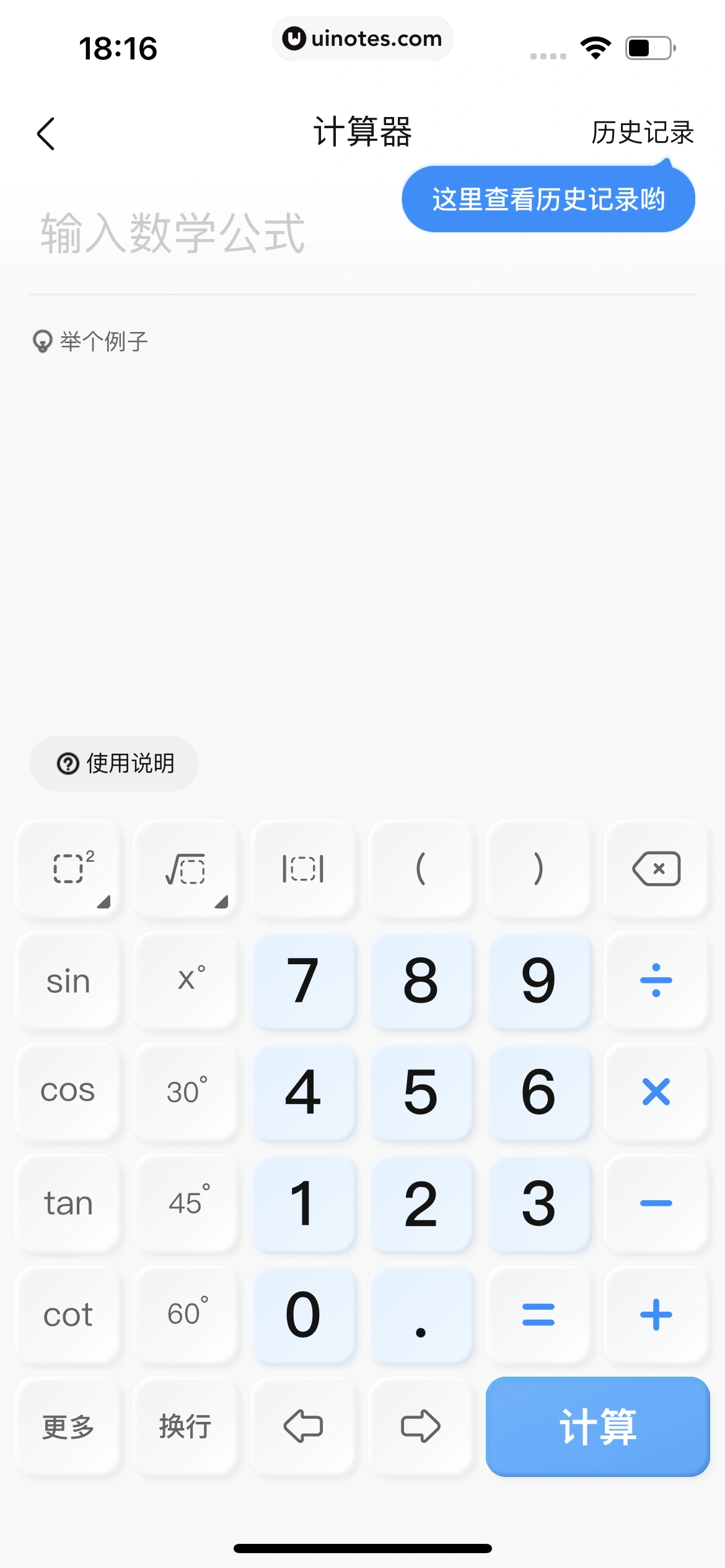This screenshot has height=1568, width=725.
Task: Insert the sin function
Action: tap(68, 981)
